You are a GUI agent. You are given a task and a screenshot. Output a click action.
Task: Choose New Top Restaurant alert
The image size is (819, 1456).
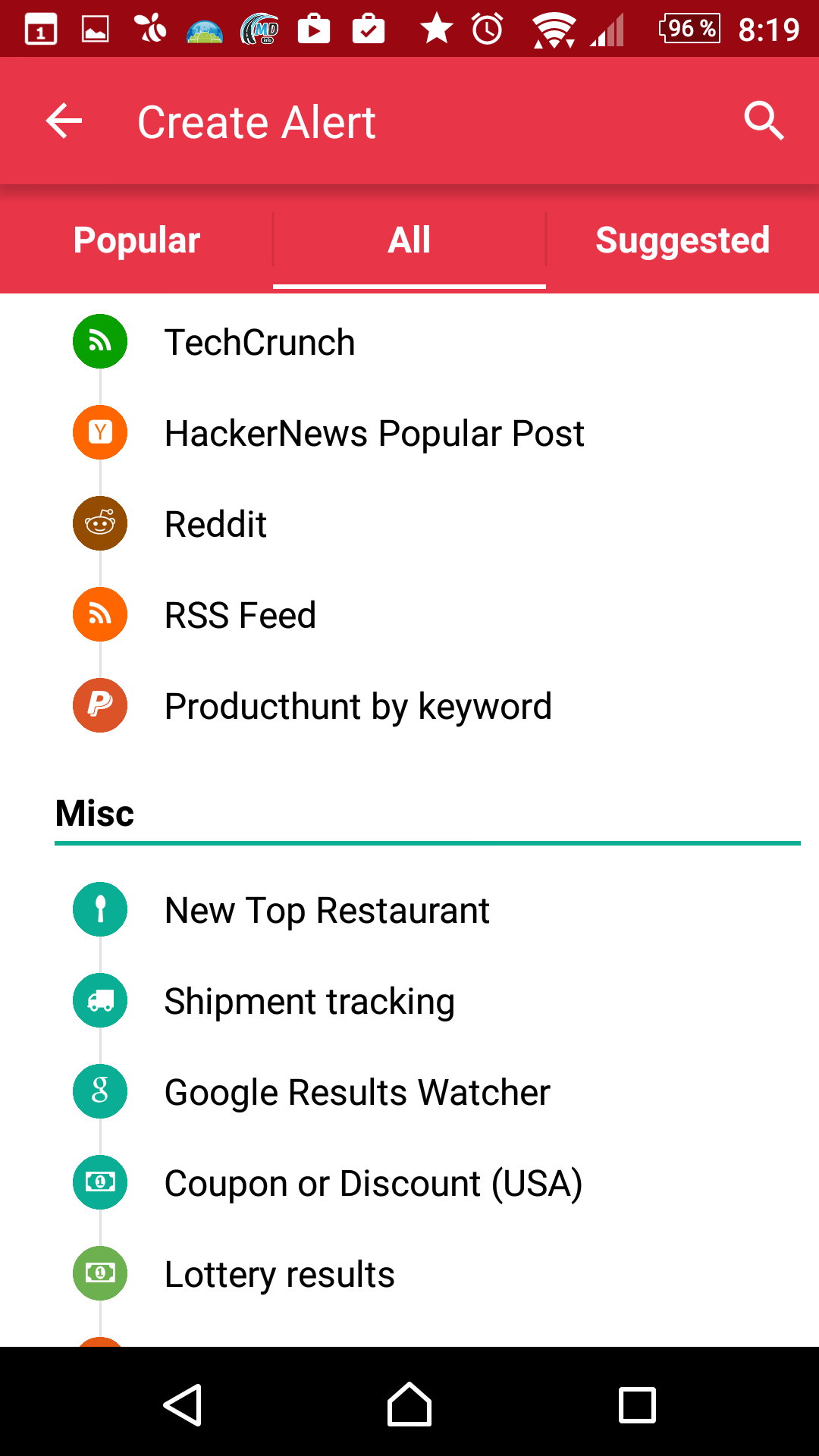409,910
